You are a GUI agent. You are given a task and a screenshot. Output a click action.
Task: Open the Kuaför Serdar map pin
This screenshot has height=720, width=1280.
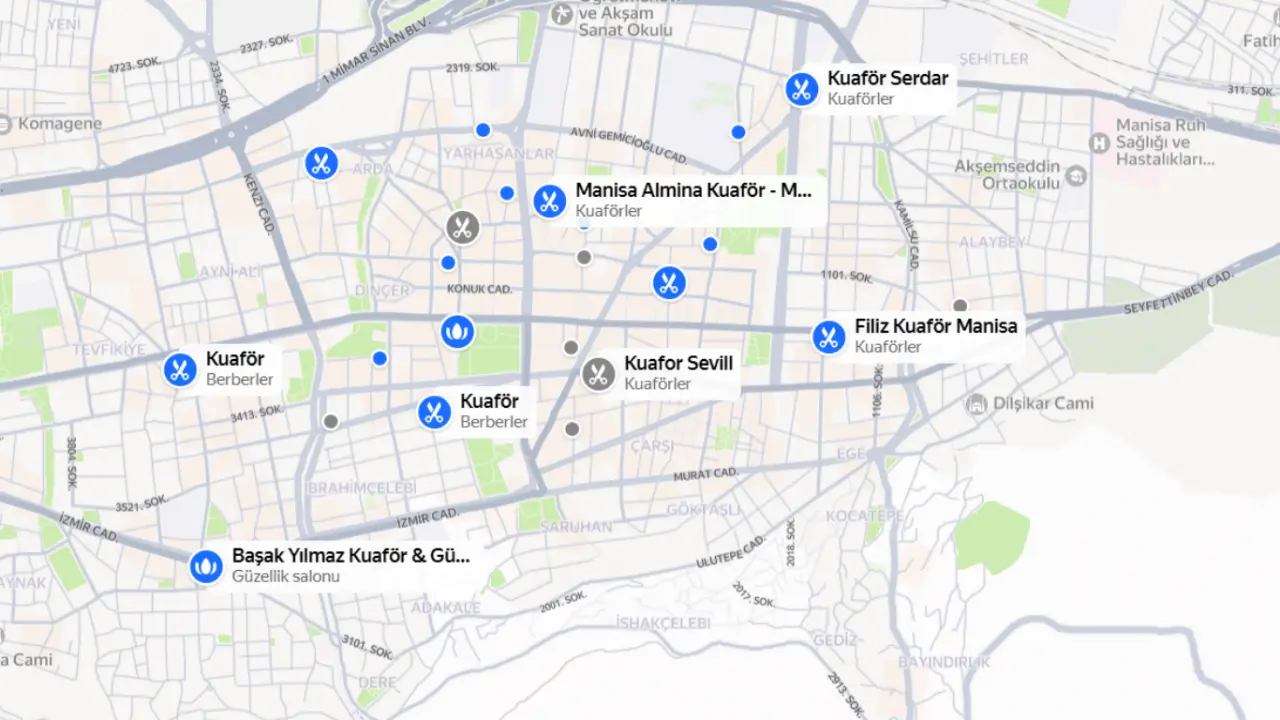(801, 89)
